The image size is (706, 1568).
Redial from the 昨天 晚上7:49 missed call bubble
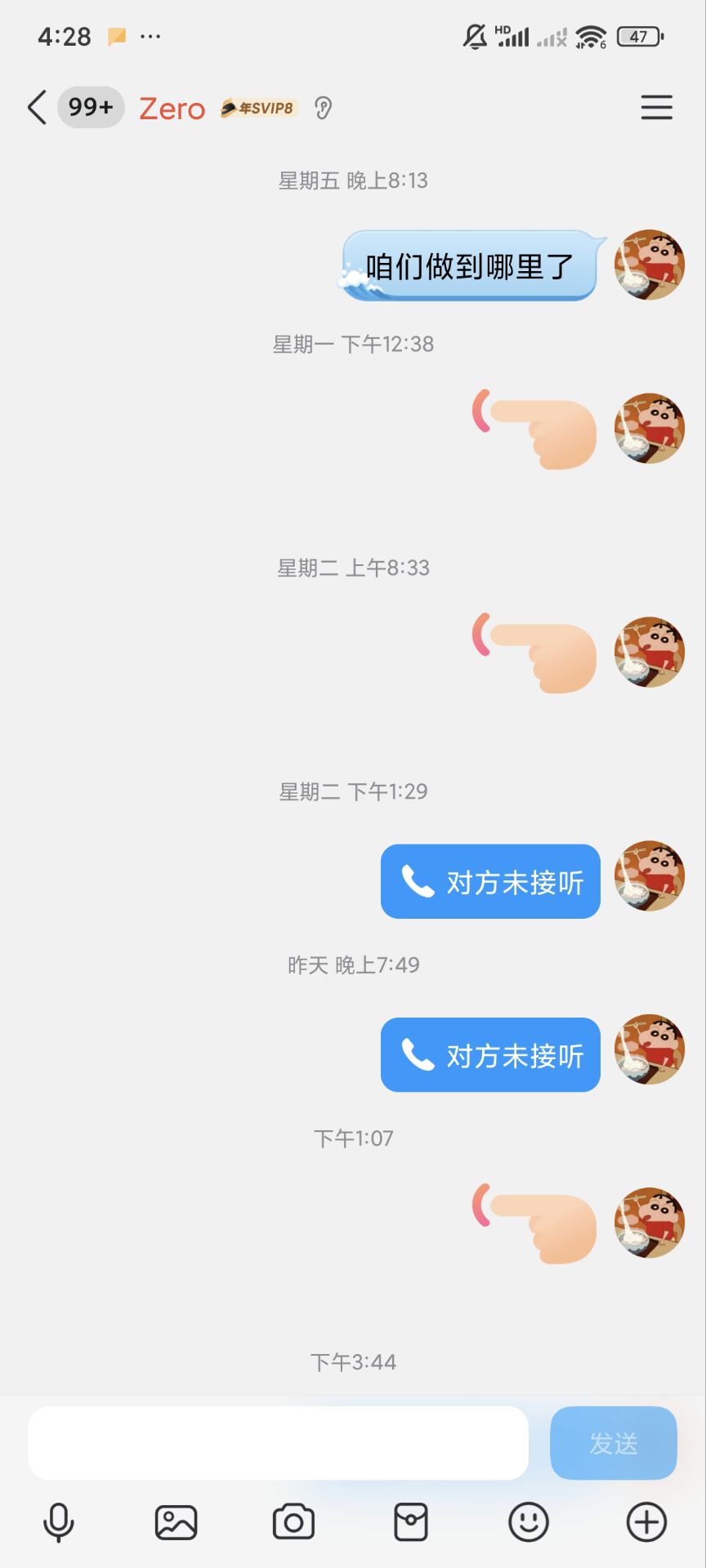[490, 1055]
